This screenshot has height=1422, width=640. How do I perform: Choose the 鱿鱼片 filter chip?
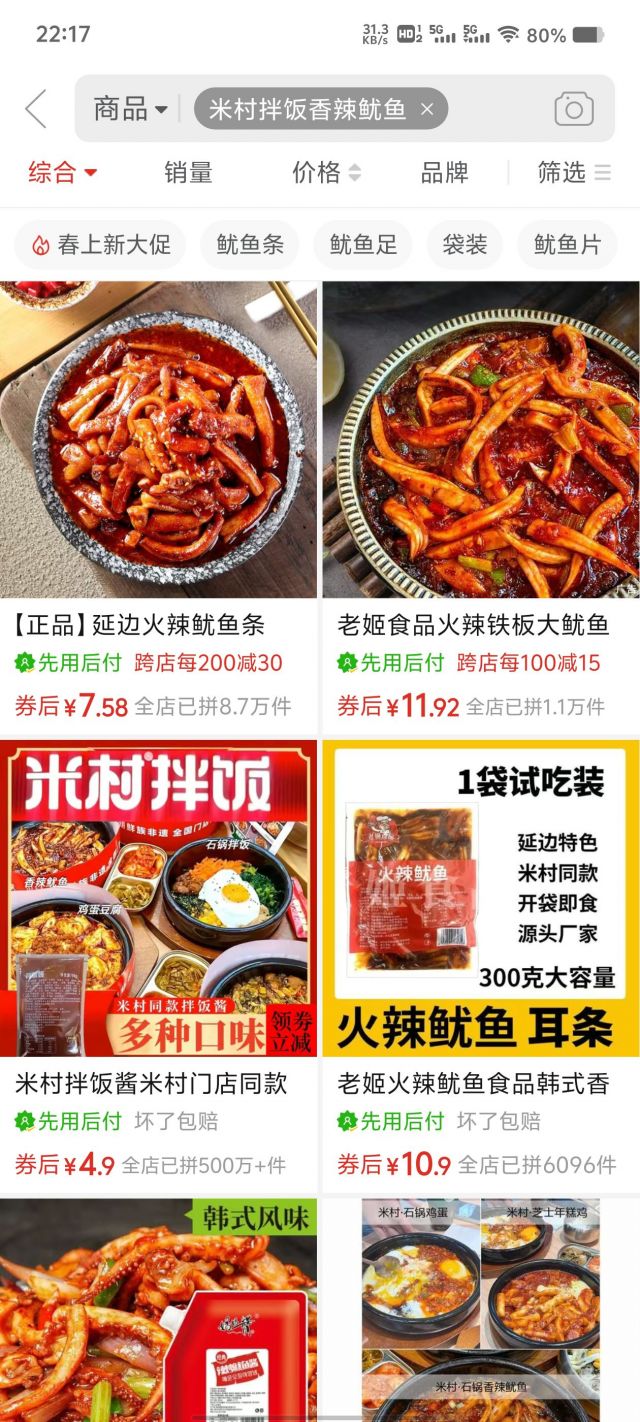pos(567,245)
